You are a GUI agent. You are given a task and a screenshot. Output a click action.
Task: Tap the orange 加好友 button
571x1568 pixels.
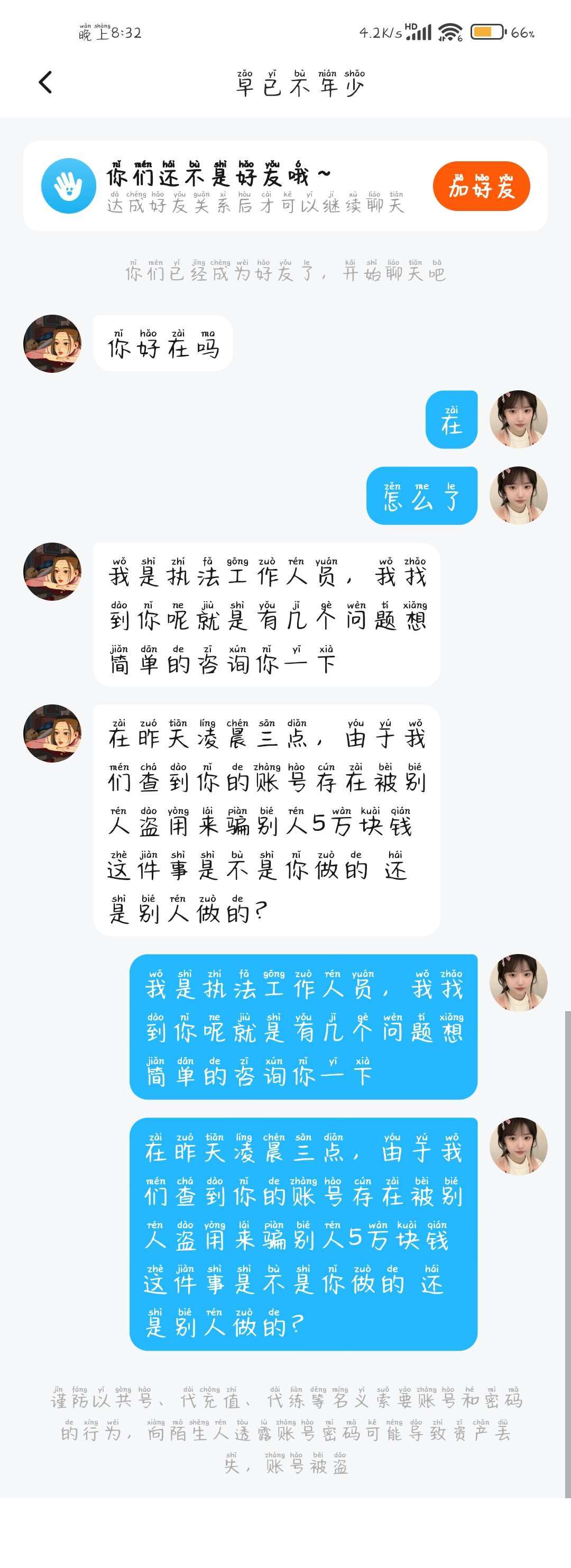pos(481,186)
